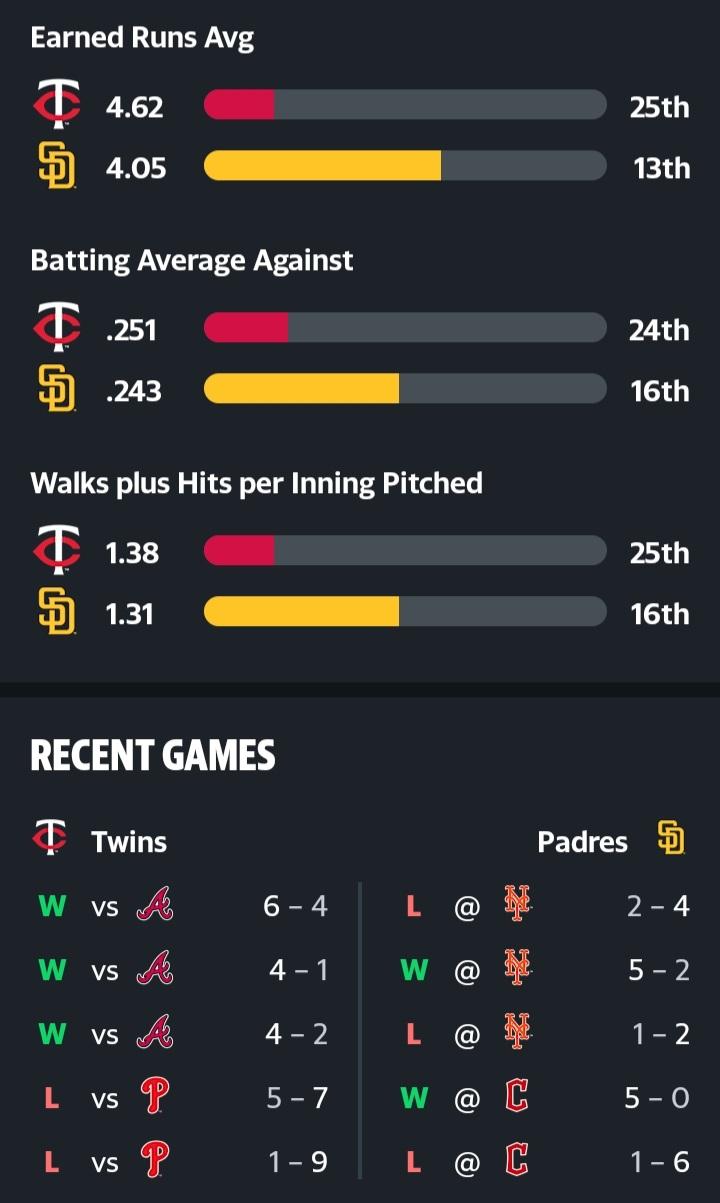Open the Twins 4 – 2 win vs Braves
This screenshot has height=1203, width=720.
[x=180, y=1034]
